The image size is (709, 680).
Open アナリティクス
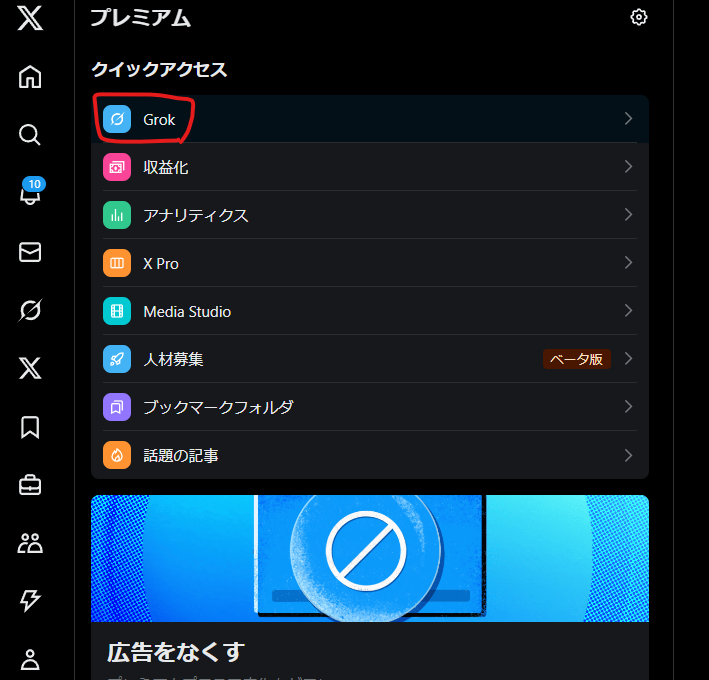(x=370, y=215)
